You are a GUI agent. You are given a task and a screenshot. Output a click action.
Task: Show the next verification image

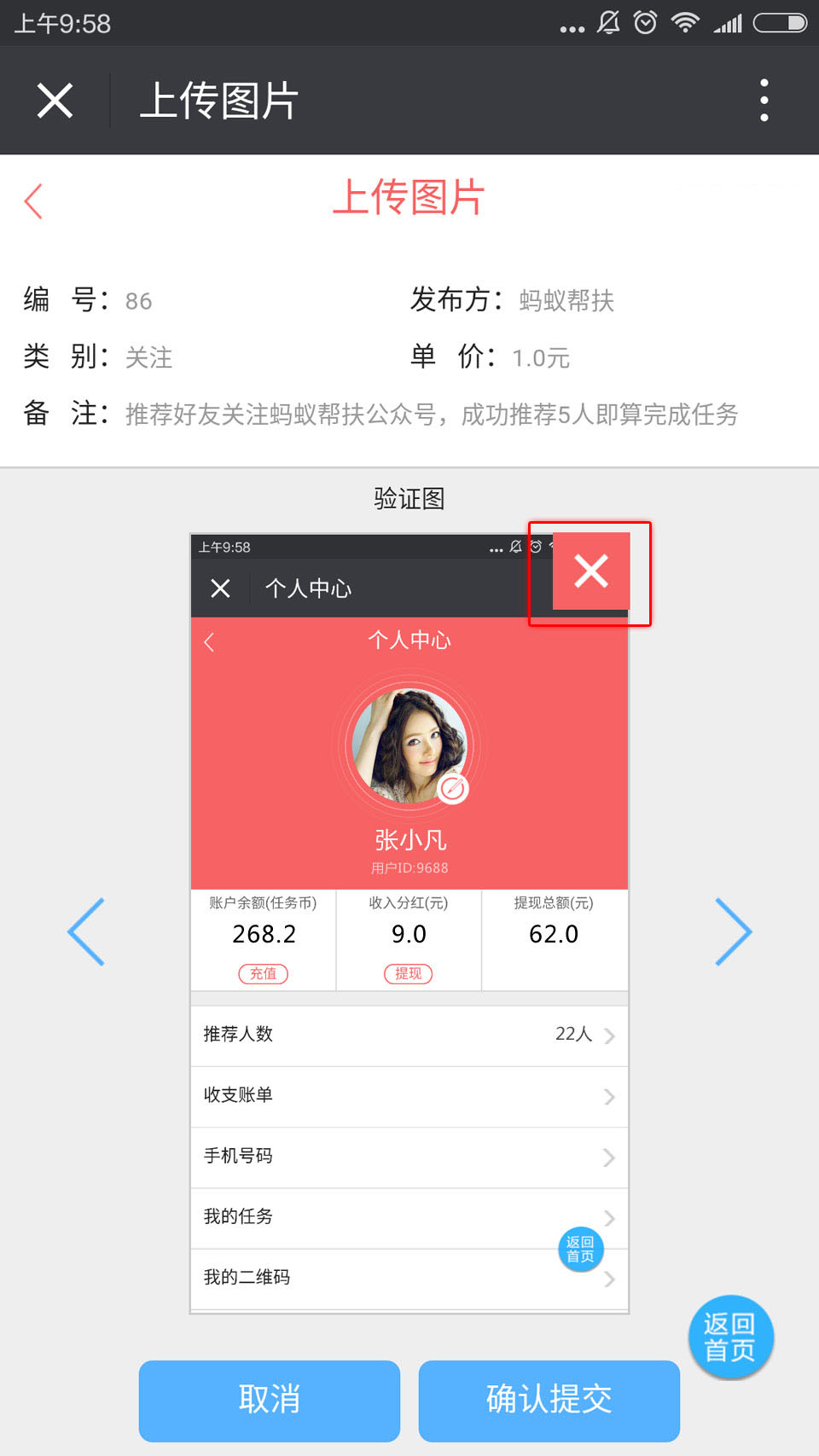click(733, 931)
